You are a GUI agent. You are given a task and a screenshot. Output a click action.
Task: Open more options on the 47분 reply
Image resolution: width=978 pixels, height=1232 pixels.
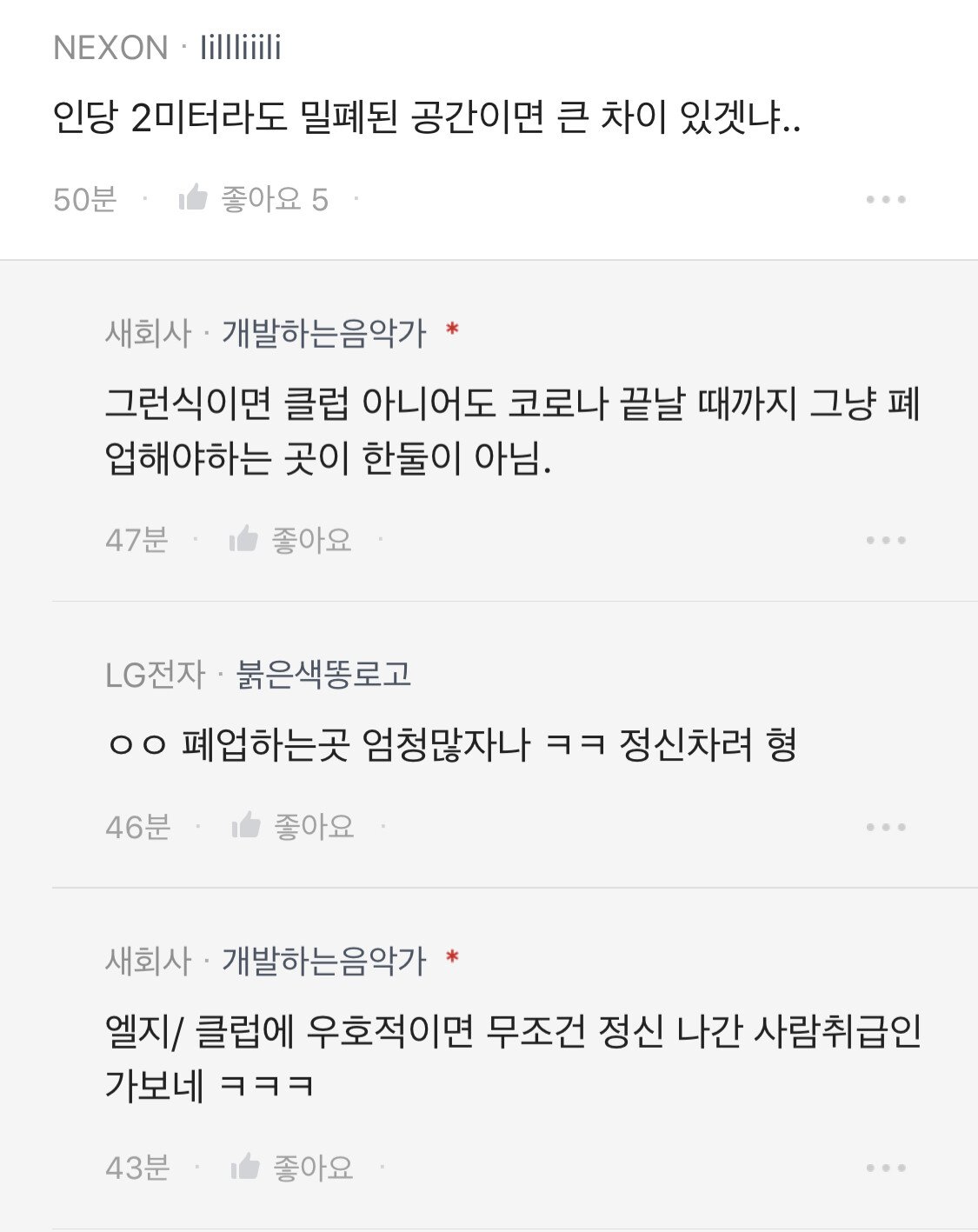coord(886,541)
